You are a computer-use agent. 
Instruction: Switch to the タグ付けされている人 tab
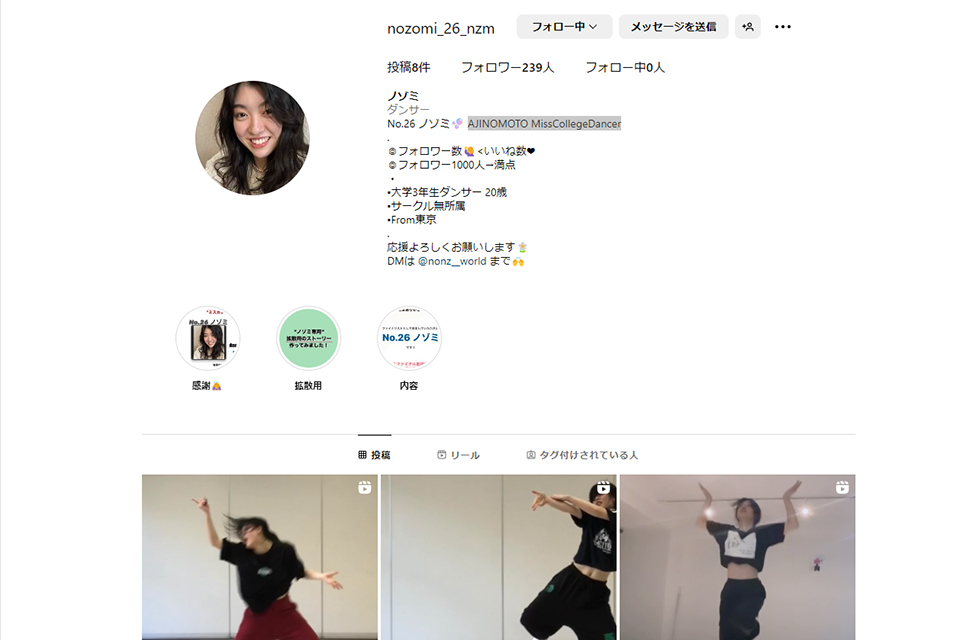[582, 455]
